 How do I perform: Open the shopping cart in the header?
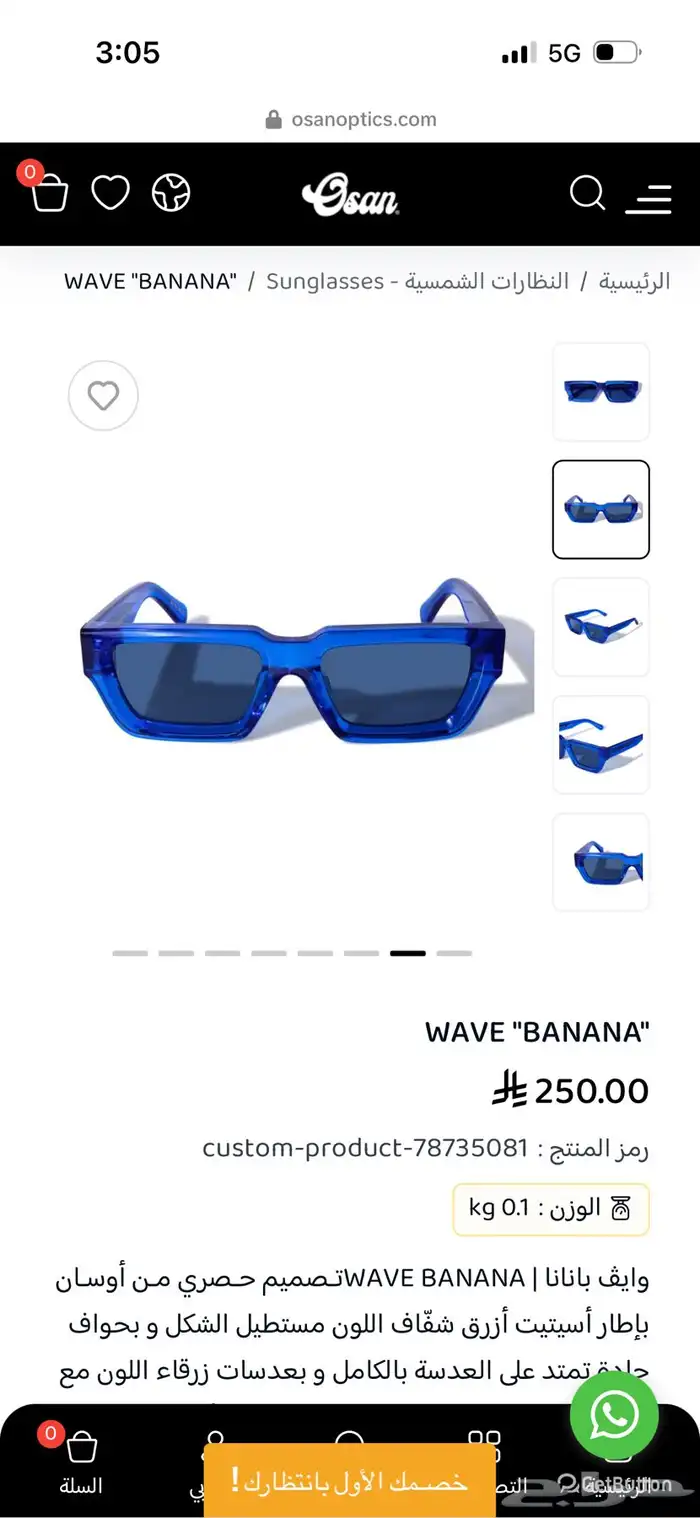coord(48,193)
